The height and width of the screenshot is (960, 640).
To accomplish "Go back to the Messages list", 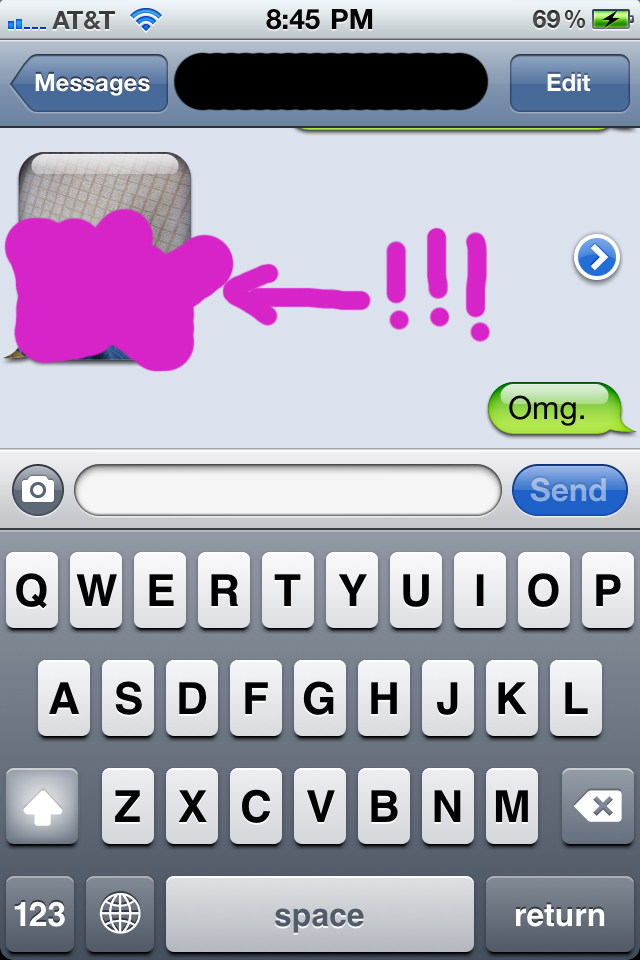I will pyautogui.click(x=90, y=83).
